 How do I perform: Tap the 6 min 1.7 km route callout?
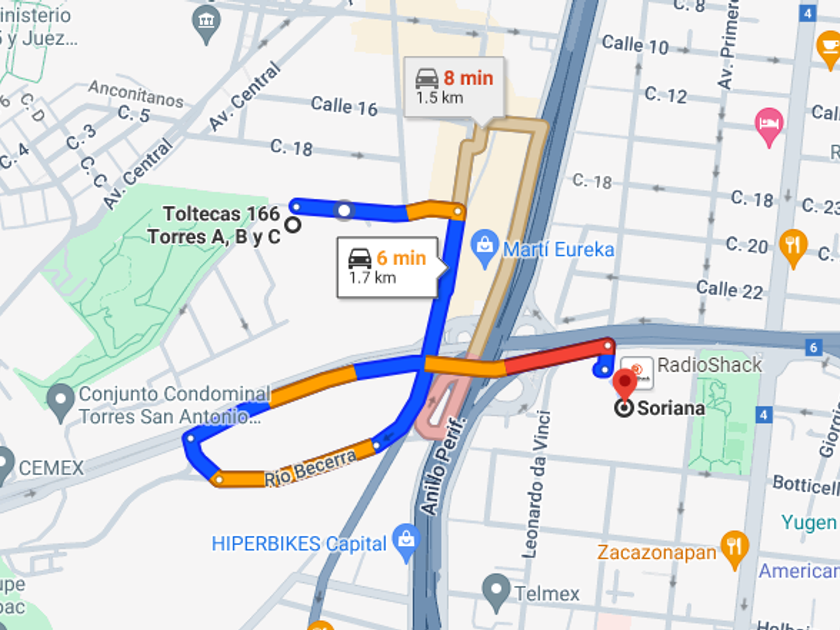point(388,267)
